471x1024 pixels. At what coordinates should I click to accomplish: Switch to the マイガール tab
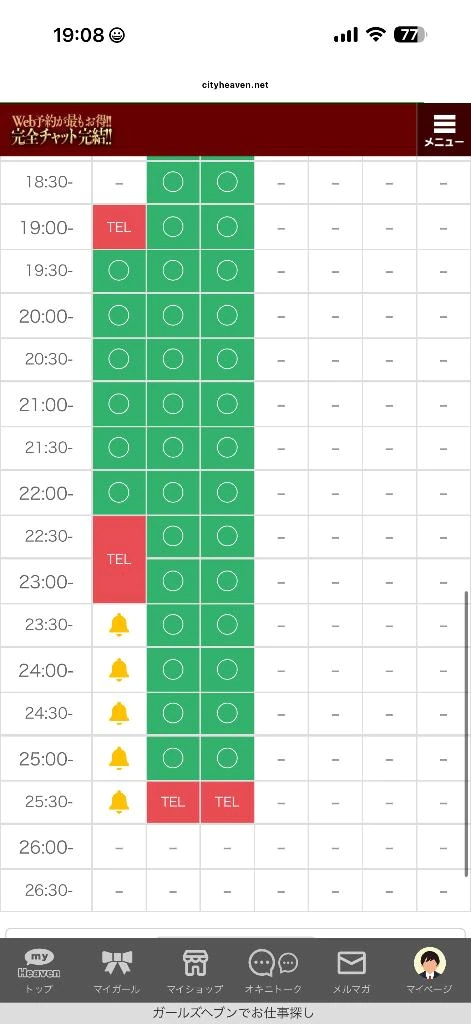[117, 971]
